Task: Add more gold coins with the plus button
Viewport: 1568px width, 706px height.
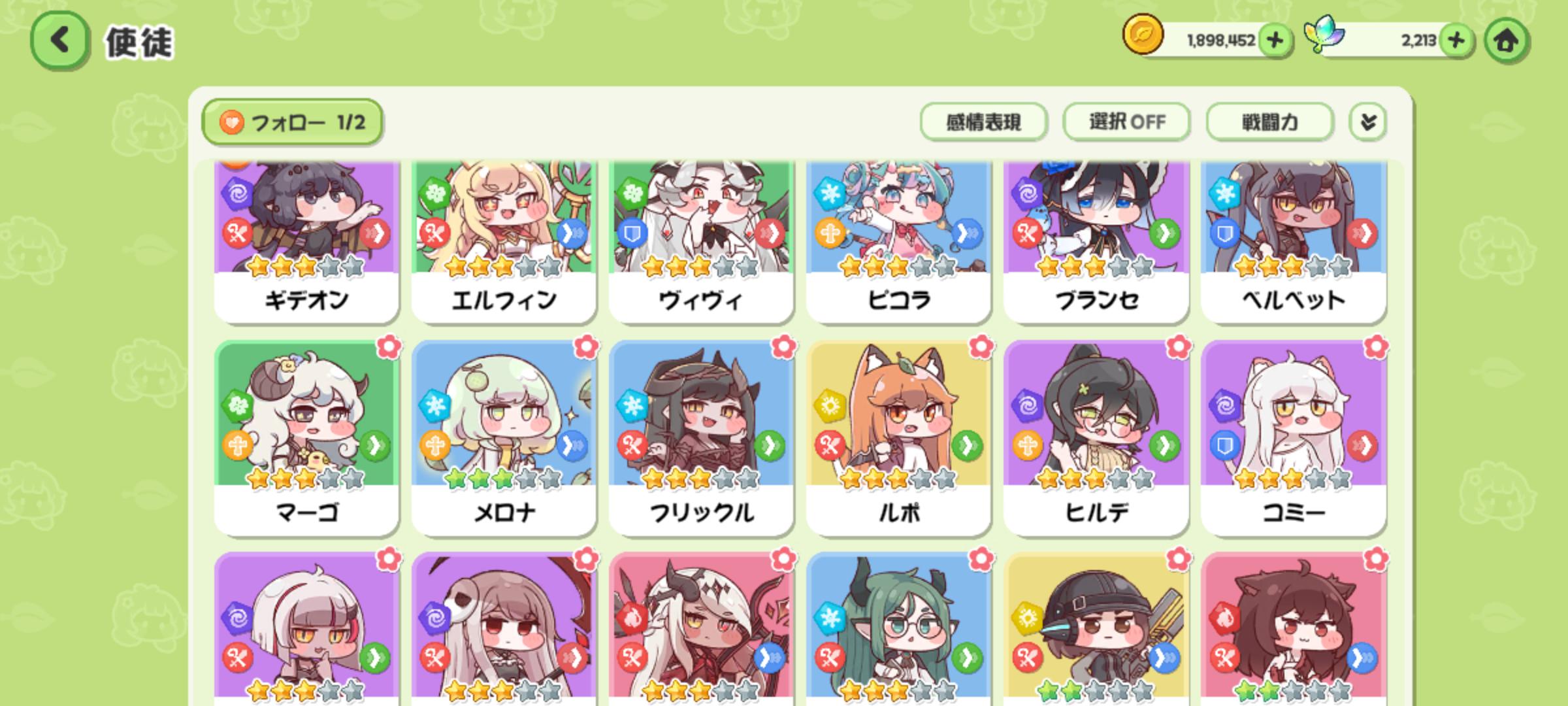Action: point(1275,41)
